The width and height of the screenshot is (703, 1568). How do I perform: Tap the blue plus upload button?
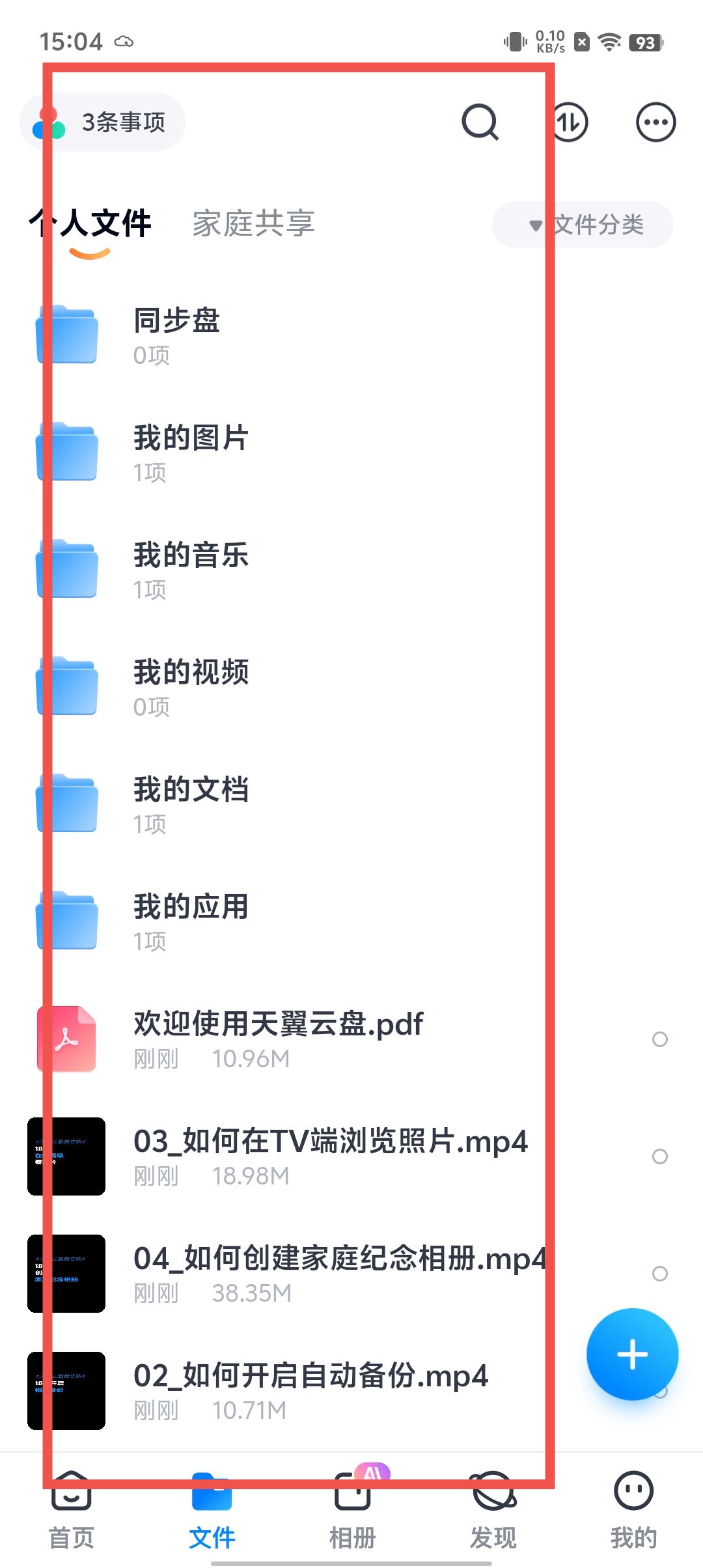click(x=632, y=1354)
